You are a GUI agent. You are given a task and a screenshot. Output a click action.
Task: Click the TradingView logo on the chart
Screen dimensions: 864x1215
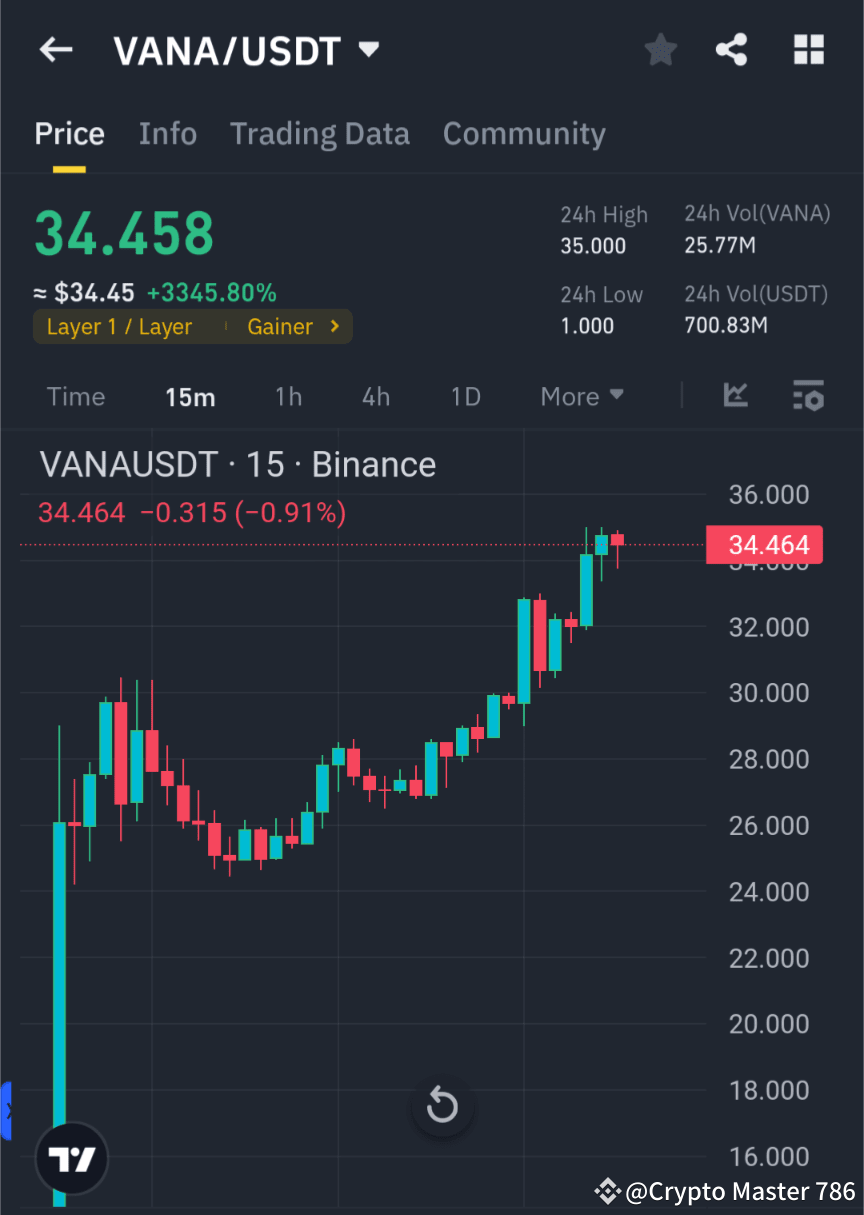[x=71, y=1157]
